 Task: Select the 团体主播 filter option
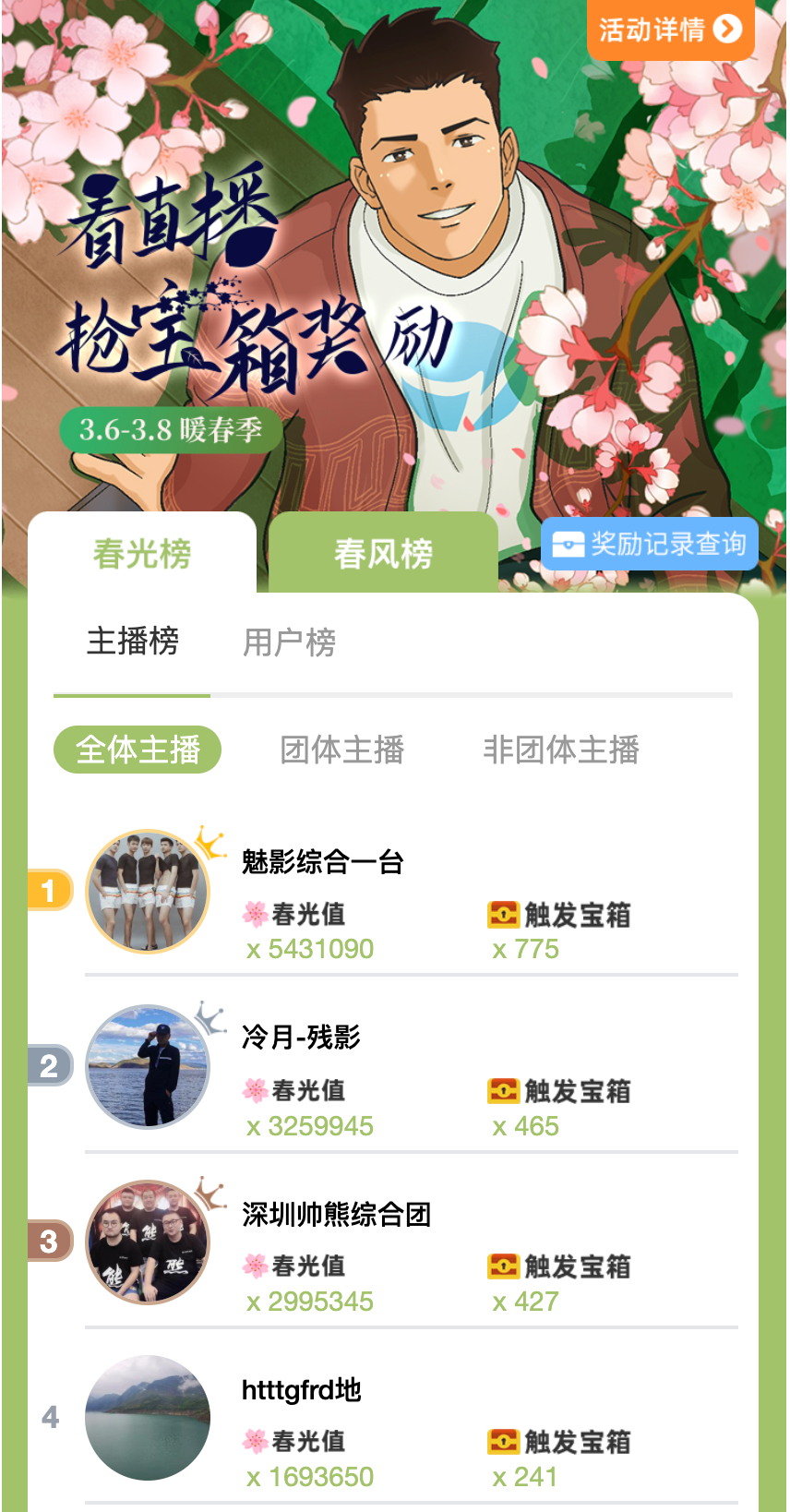341,750
